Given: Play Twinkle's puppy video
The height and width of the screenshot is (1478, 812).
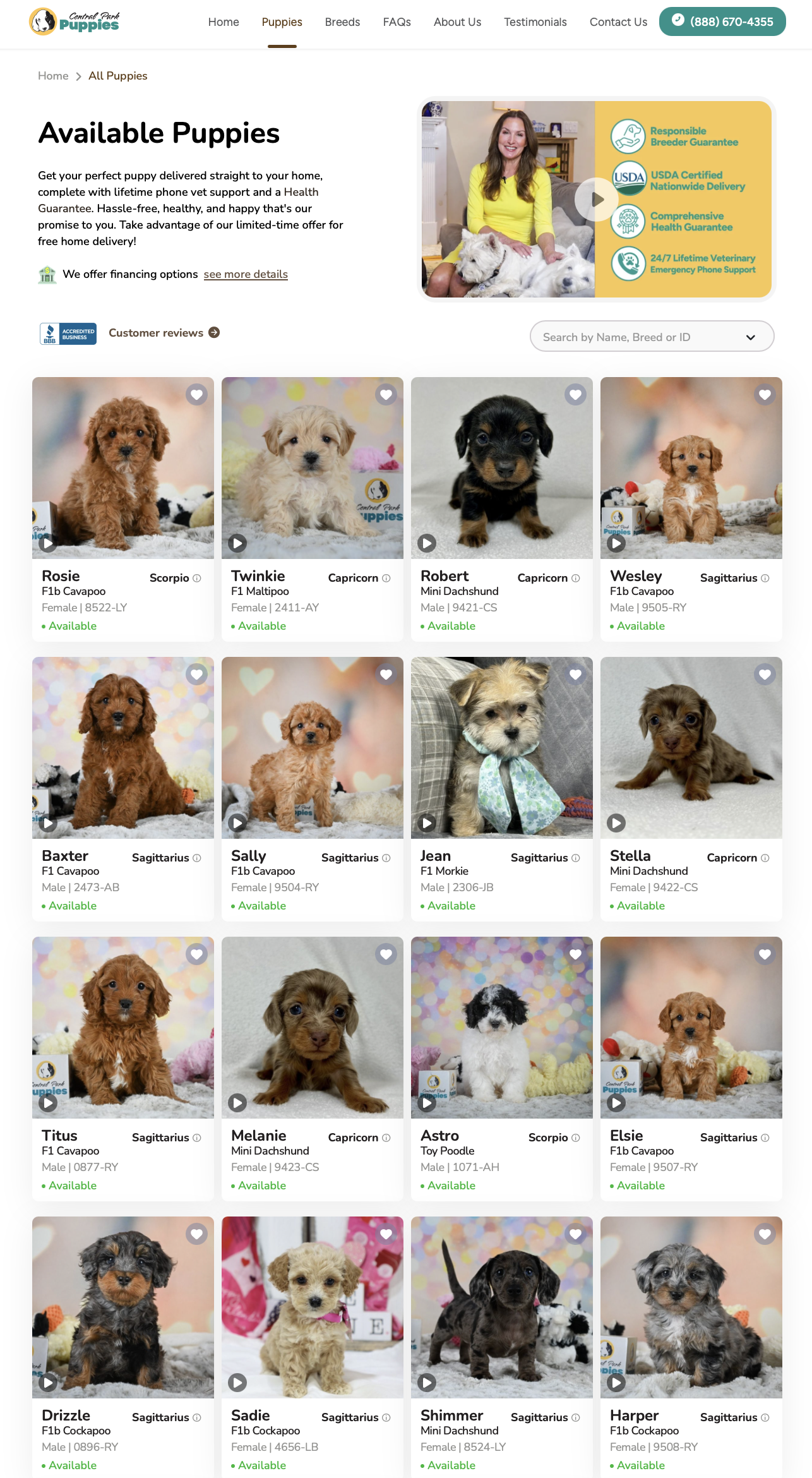Looking at the screenshot, I should click(x=237, y=543).
